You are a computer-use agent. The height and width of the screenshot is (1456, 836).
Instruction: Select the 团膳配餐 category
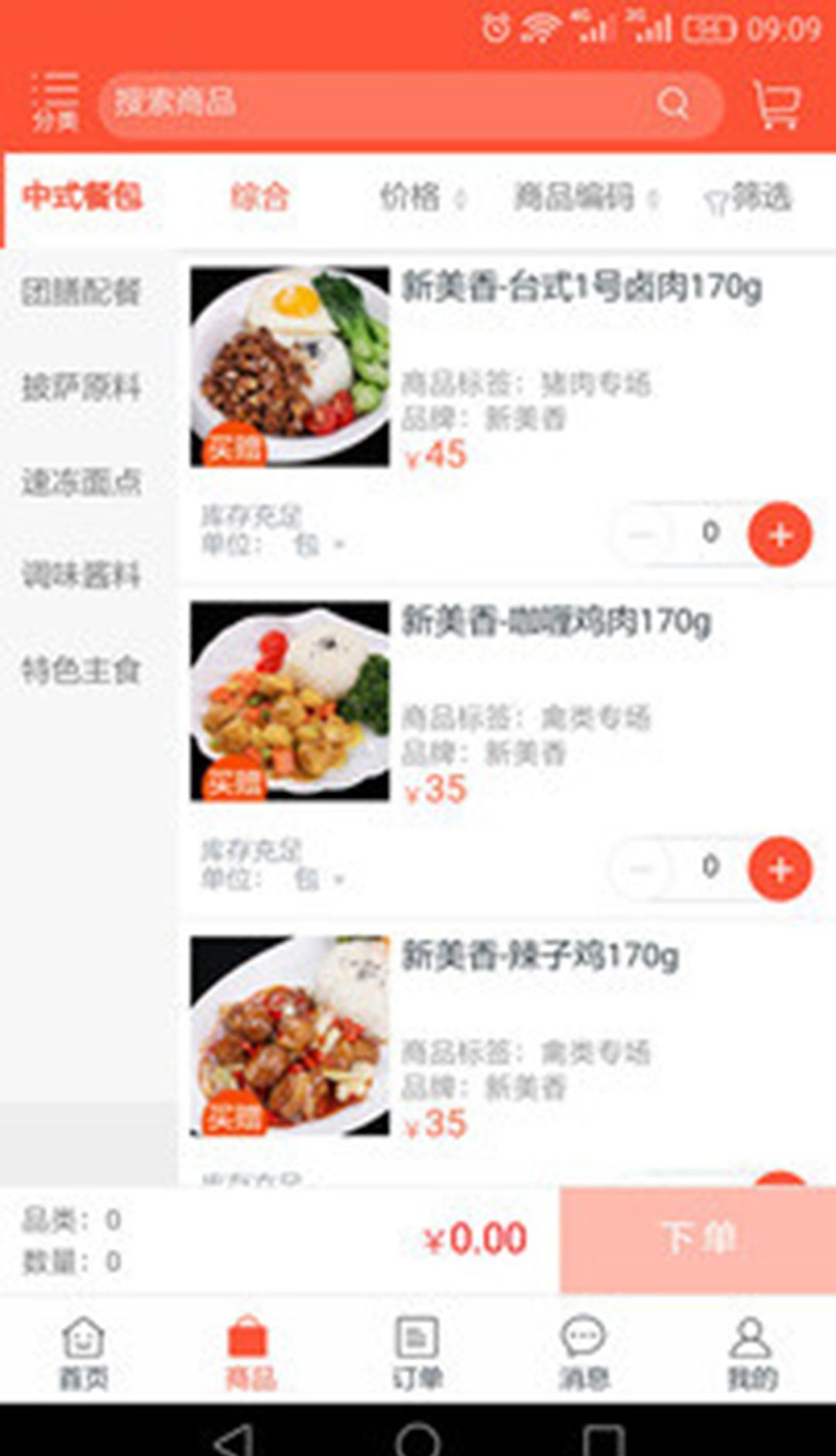pos(81,292)
